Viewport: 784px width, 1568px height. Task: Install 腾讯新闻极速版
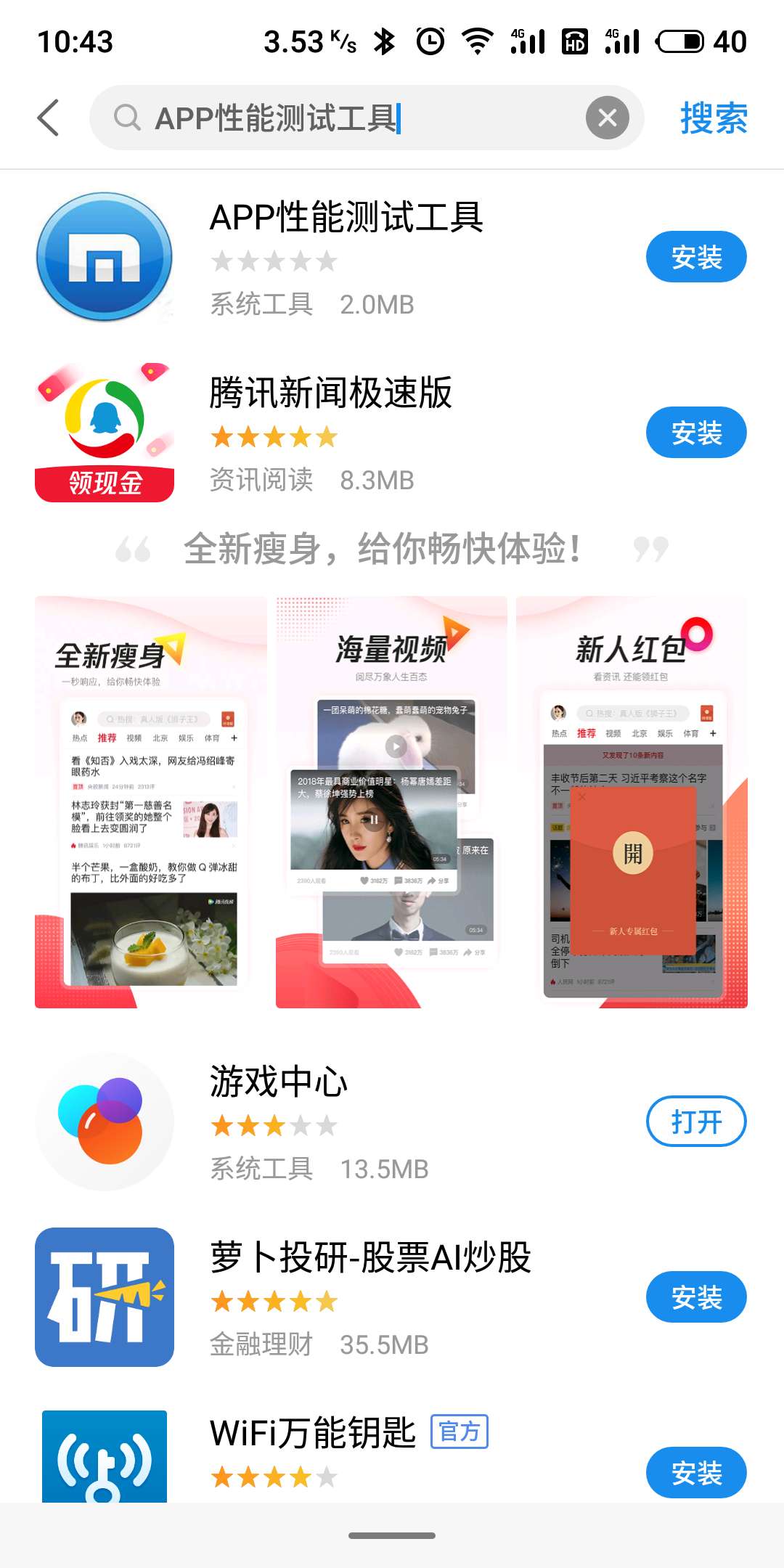click(x=695, y=433)
